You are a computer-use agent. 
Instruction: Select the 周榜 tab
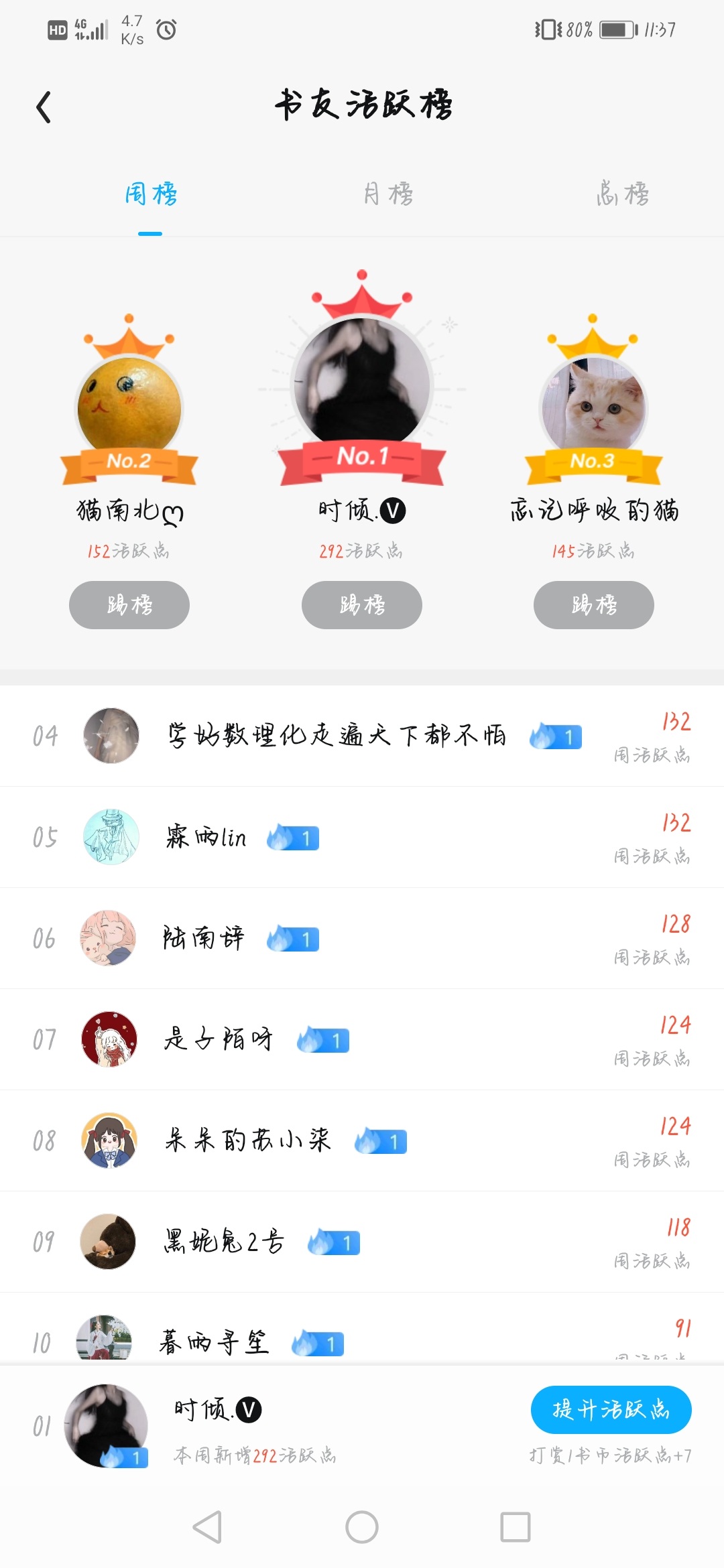(151, 194)
